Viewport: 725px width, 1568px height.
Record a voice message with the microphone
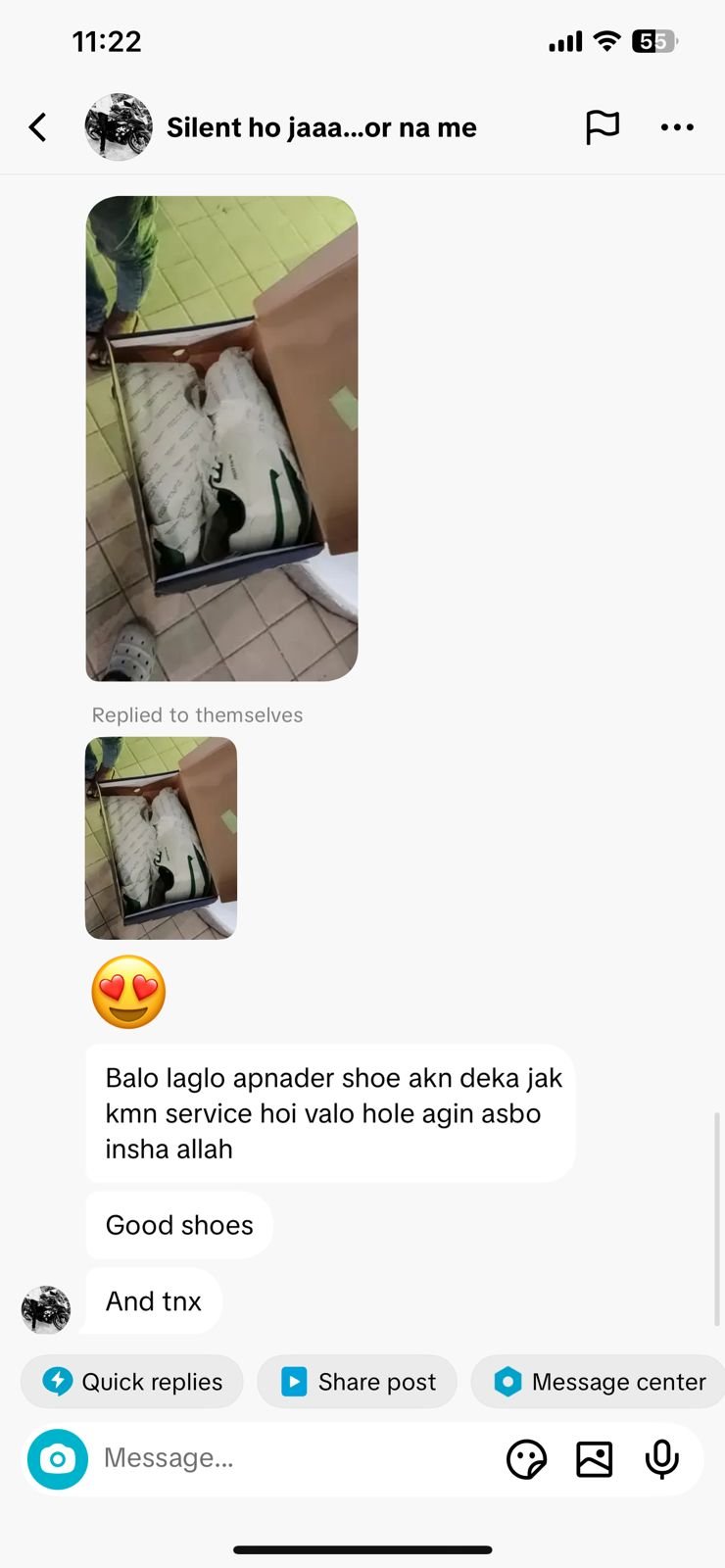pyautogui.click(x=662, y=1459)
